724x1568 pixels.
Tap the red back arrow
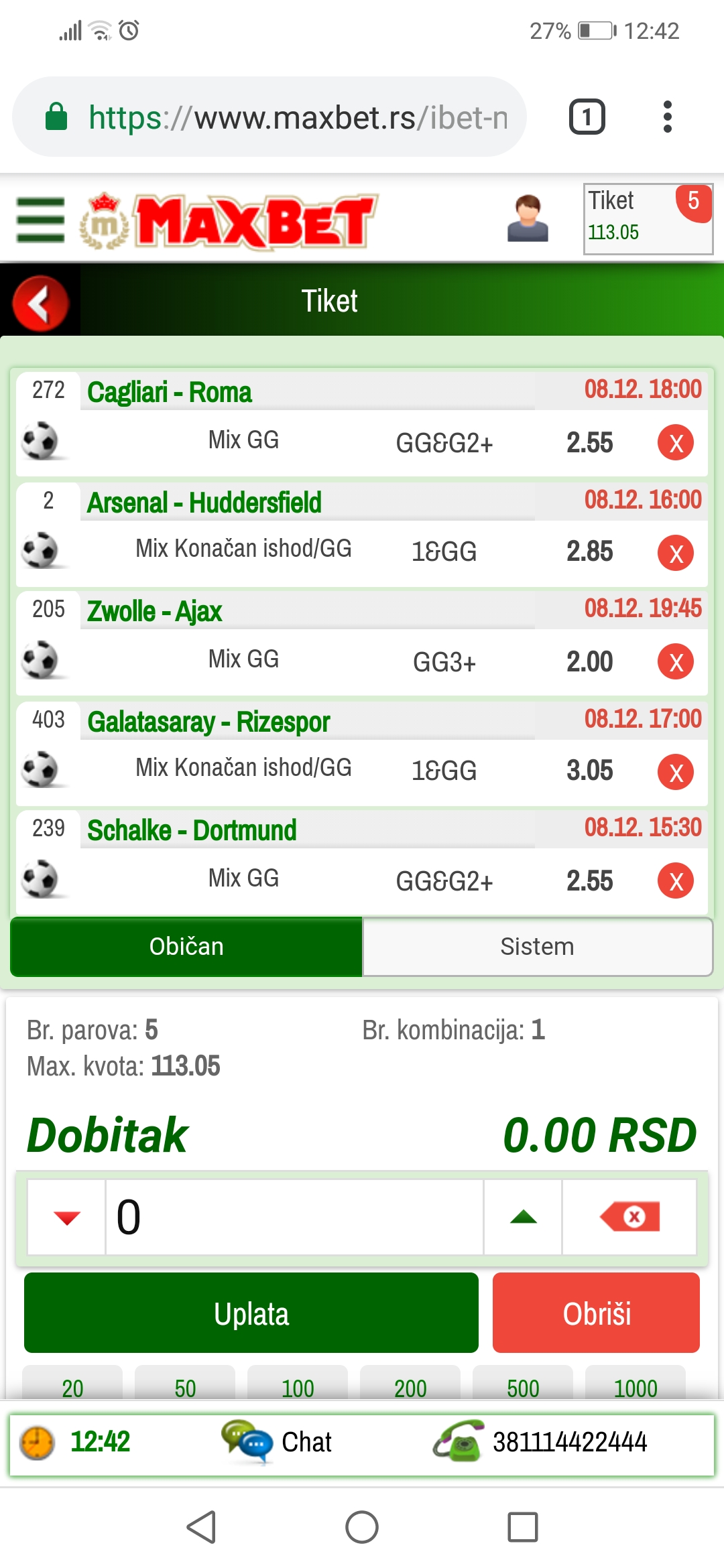(x=40, y=304)
